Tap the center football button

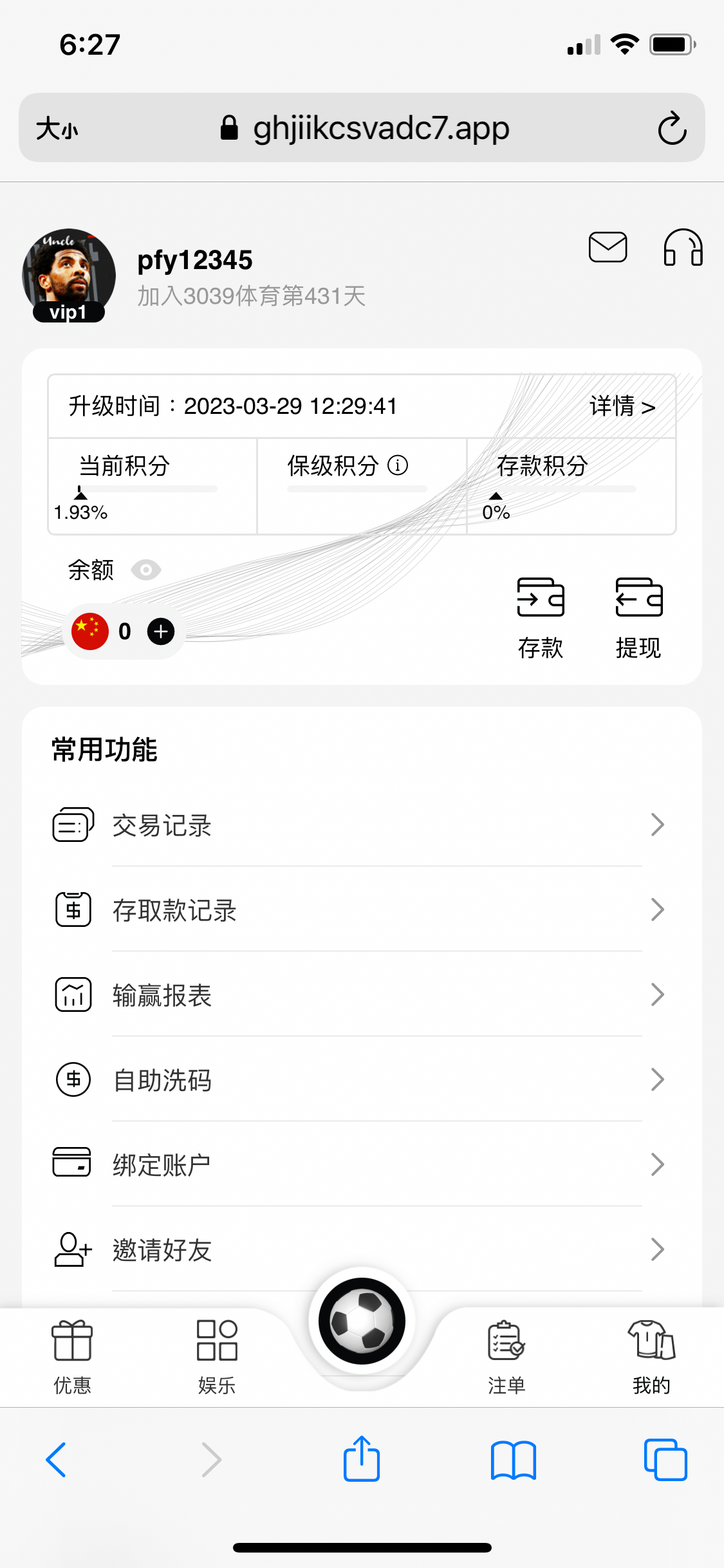click(362, 1321)
